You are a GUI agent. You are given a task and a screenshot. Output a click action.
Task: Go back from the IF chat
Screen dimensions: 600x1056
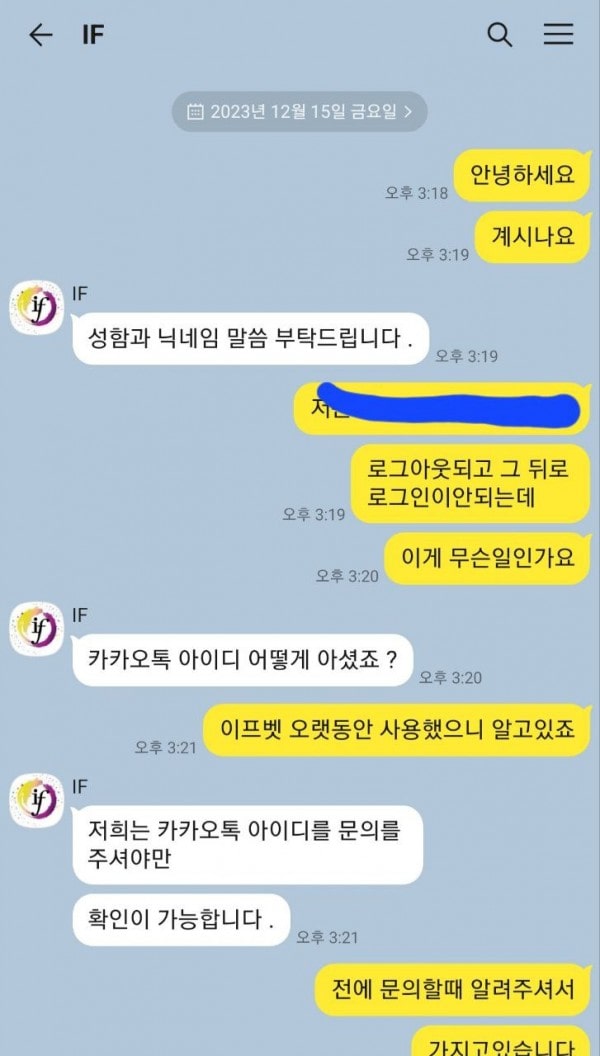[x=40, y=35]
